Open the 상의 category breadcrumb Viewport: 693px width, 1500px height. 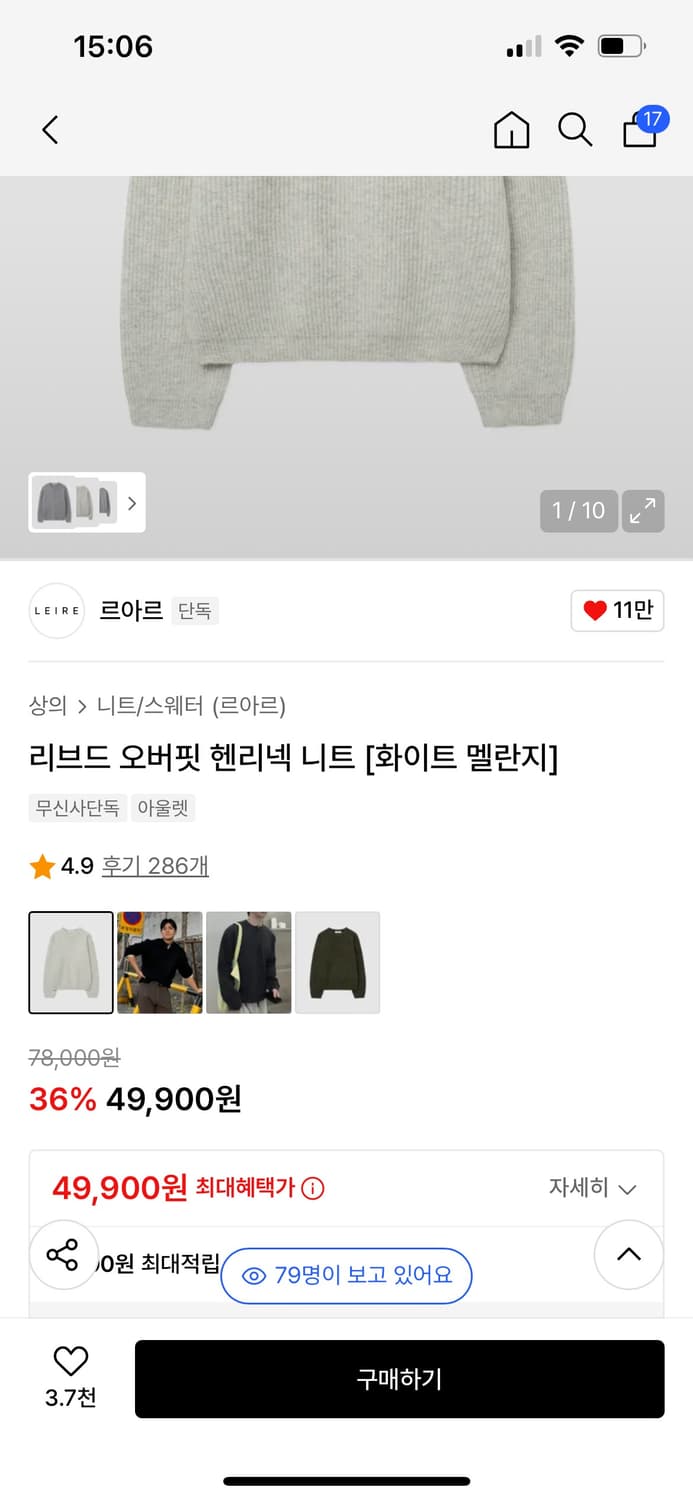(x=47, y=706)
